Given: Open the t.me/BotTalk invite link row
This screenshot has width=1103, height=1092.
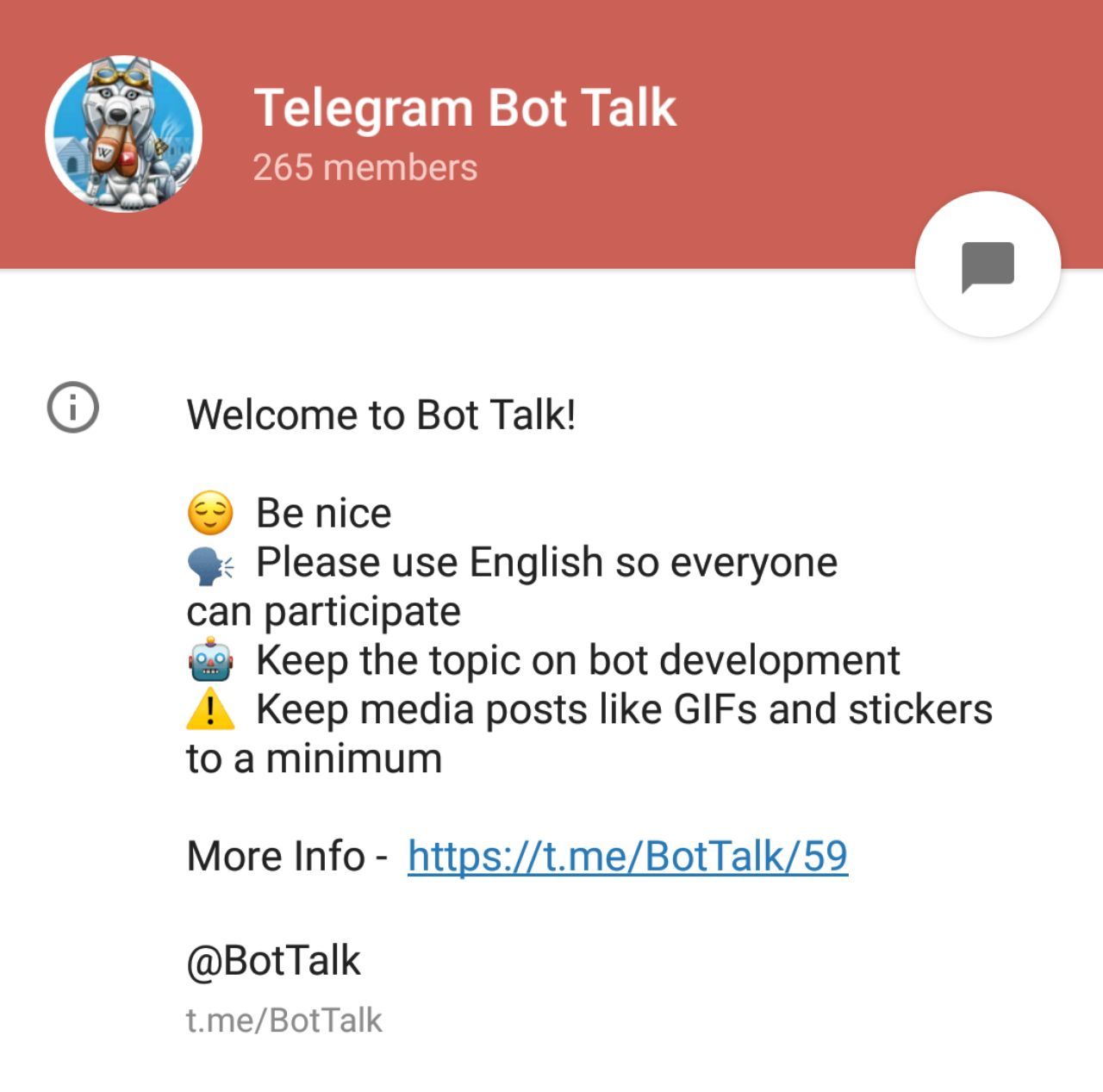Looking at the screenshot, I should tap(284, 1020).
